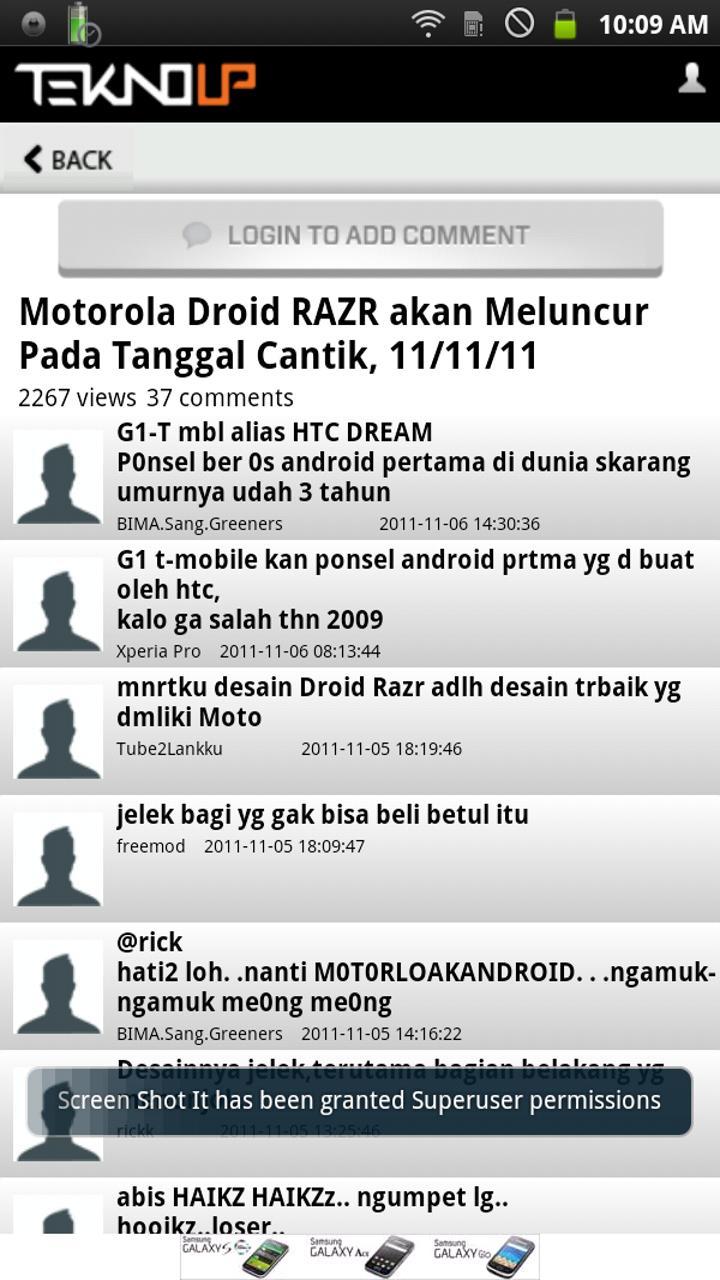Tap LOGIN TO ADD COMMENT button
The image size is (720, 1280).
point(360,236)
